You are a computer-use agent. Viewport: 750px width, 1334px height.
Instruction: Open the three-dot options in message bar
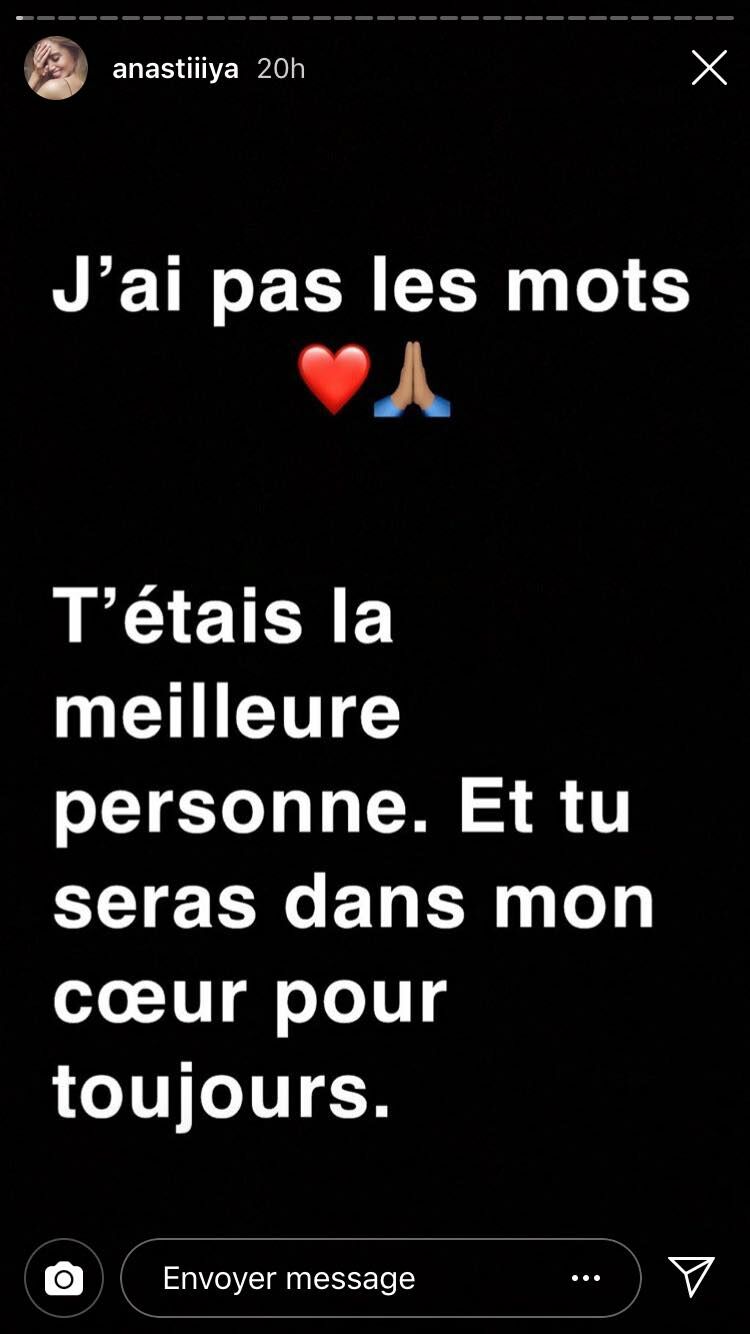tap(586, 1278)
